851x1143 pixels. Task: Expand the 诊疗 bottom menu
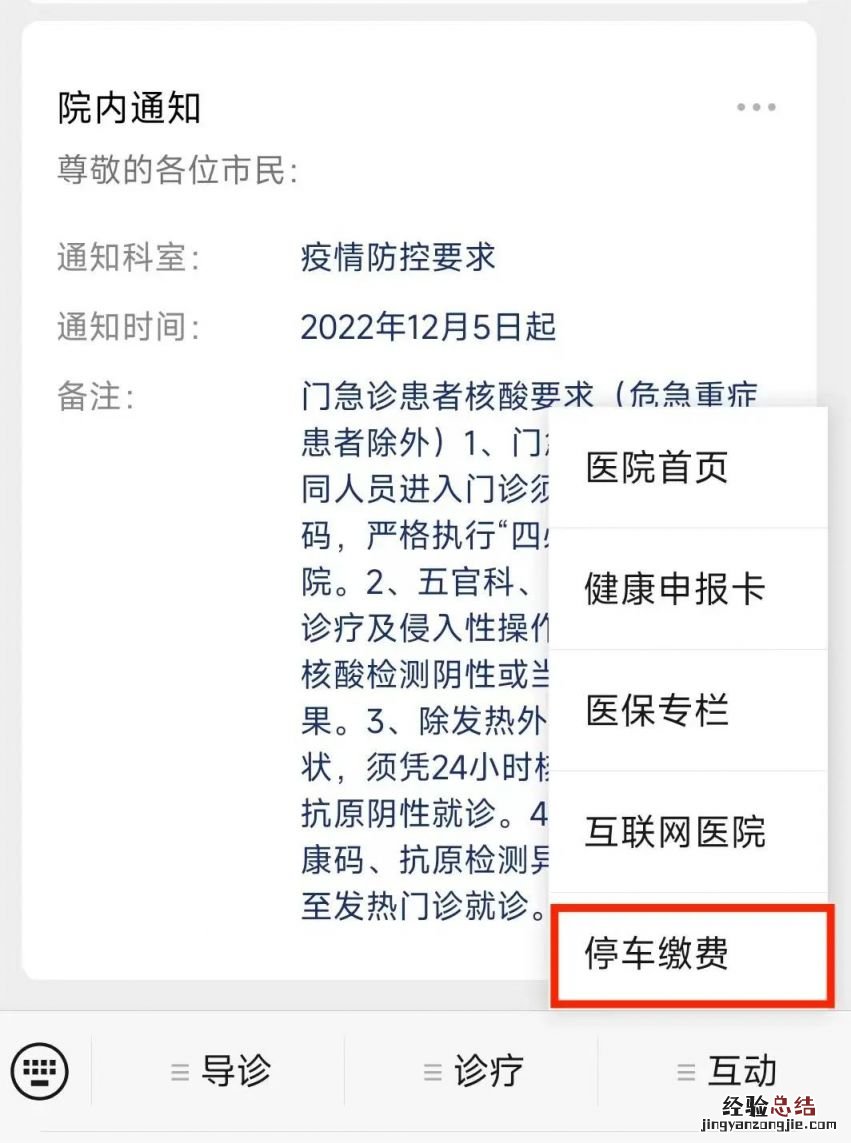pyautogui.click(x=472, y=1071)
